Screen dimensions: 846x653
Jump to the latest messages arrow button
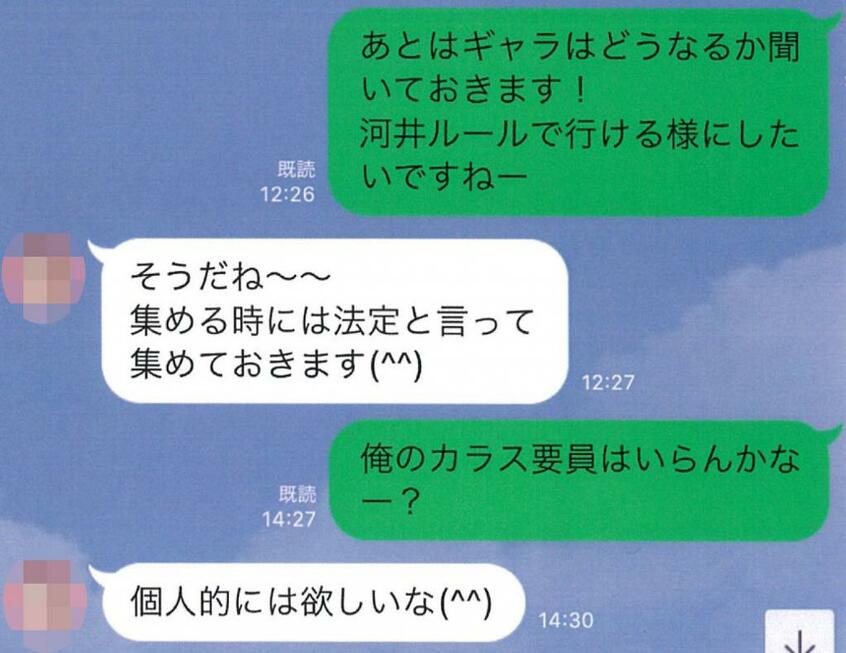pos(800,632)
